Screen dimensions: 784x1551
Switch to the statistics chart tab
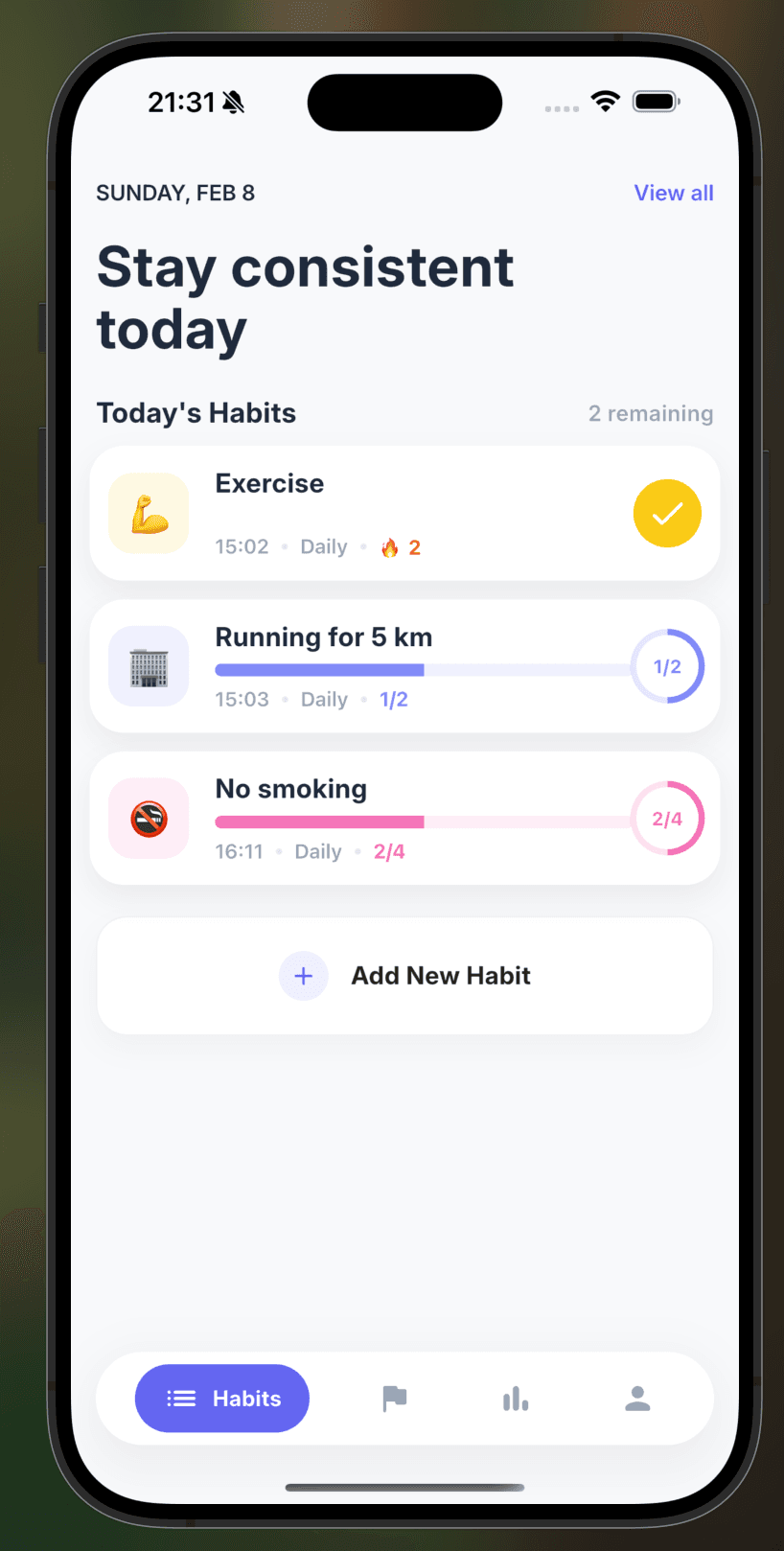[516, 1399]
